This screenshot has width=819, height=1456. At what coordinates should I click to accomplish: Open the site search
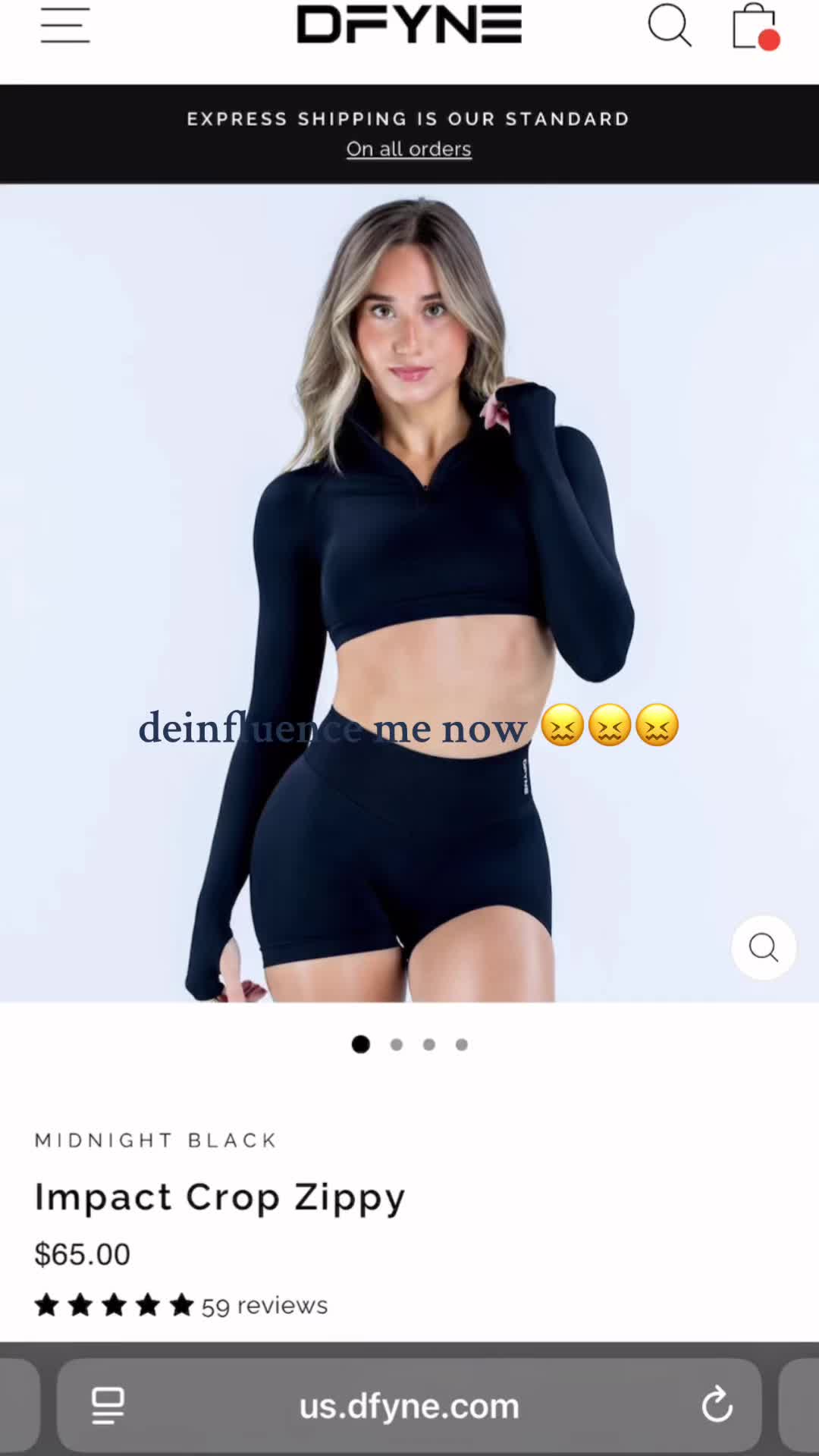670,25
